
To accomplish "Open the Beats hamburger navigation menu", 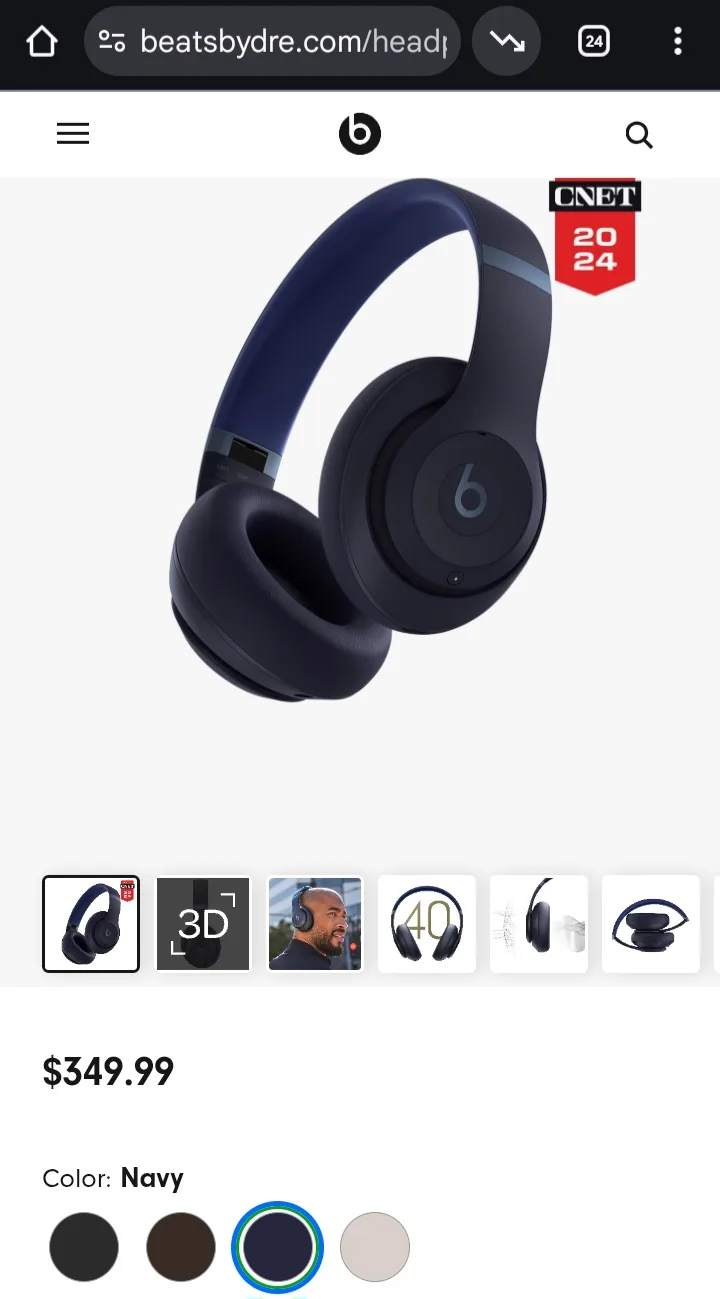I will click(x=72, y=133).
